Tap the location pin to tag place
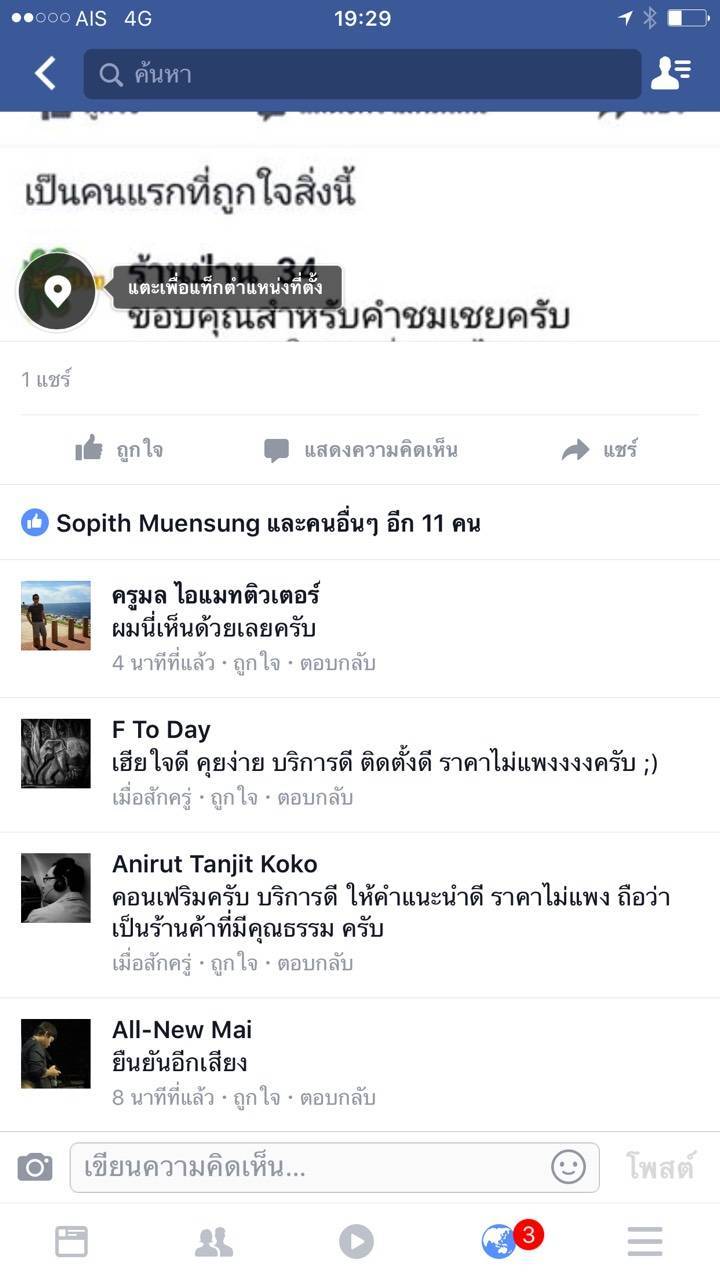This screenshot has height=1280, width=720. (57, 291)
